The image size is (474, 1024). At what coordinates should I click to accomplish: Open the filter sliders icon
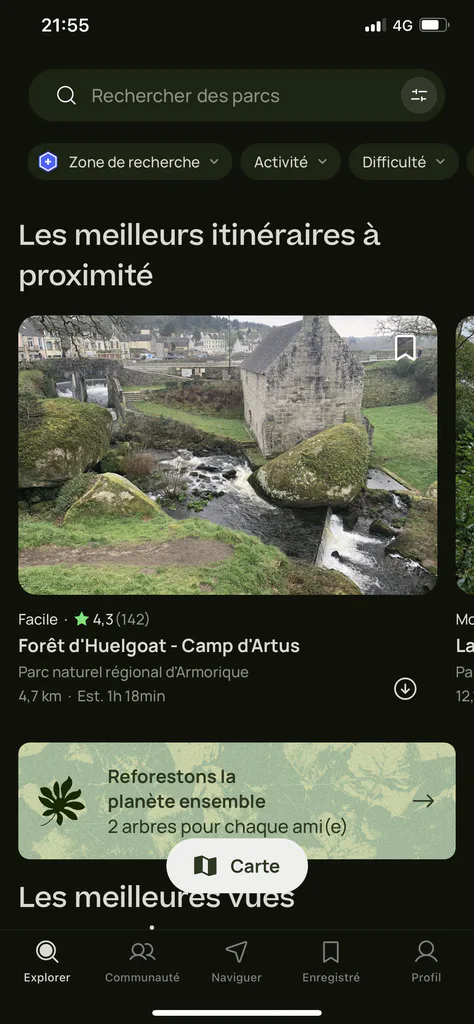click(x=419, y=95)
